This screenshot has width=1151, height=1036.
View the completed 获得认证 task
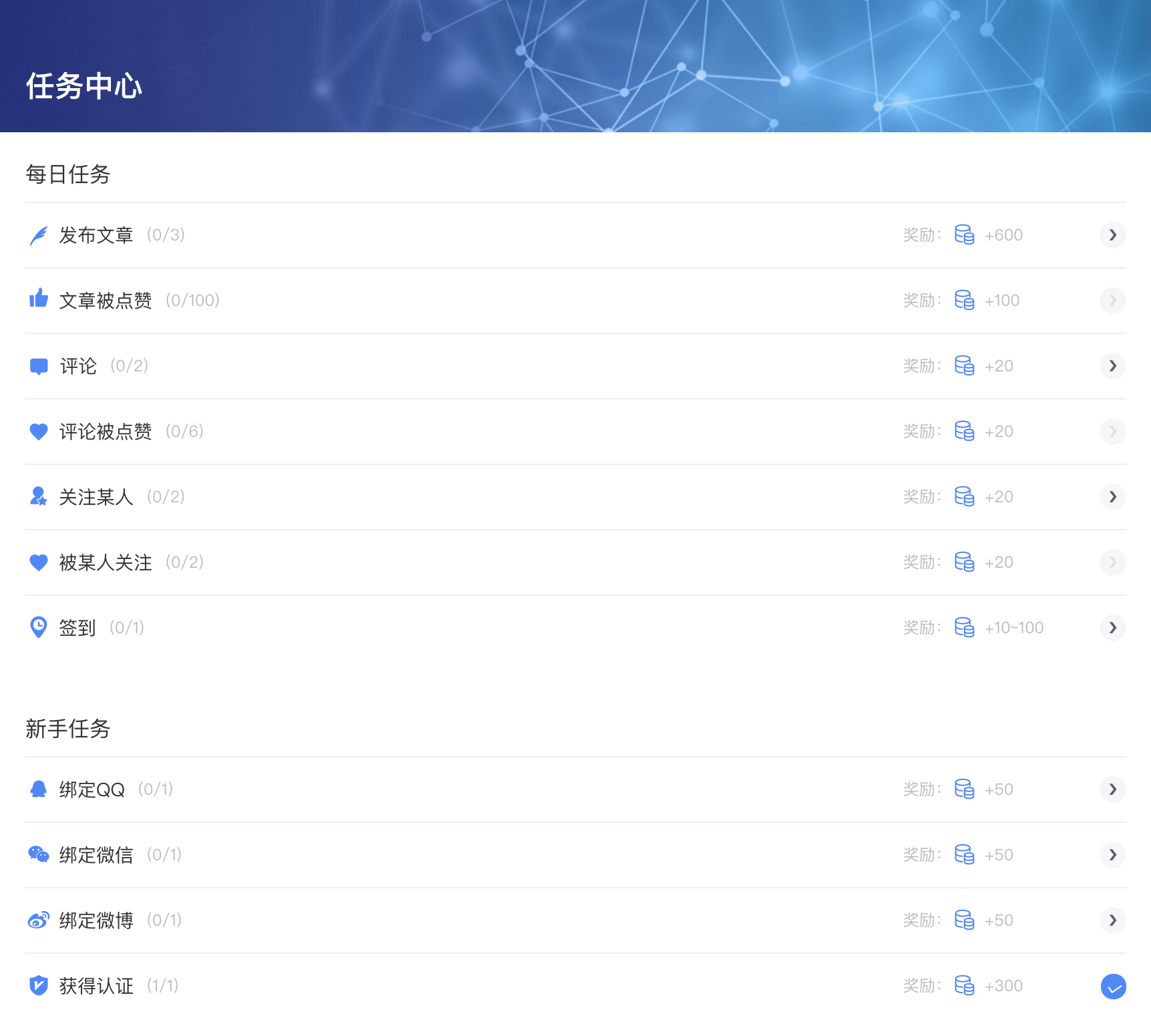(1112, 986)
